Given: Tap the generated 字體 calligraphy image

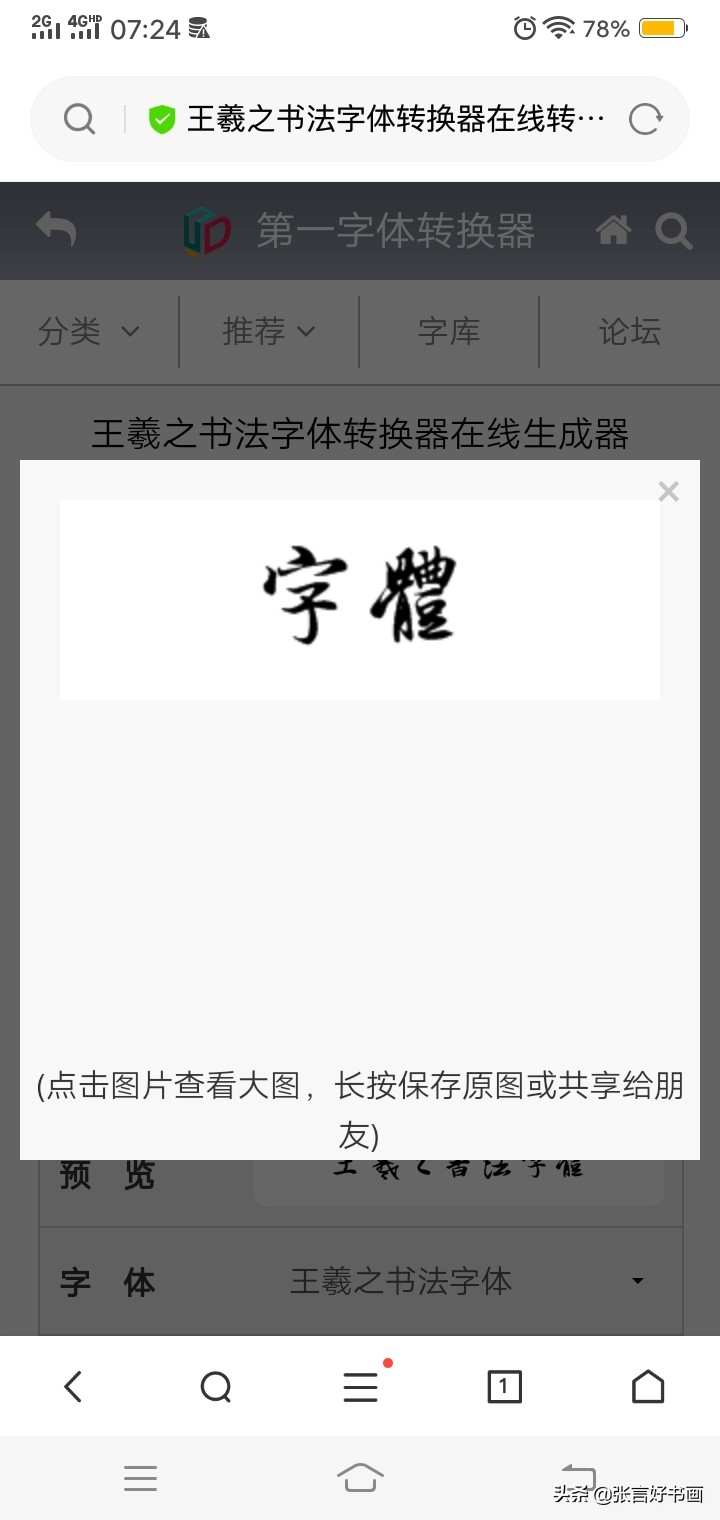Looking at the screenshot, I should (360, 599).
